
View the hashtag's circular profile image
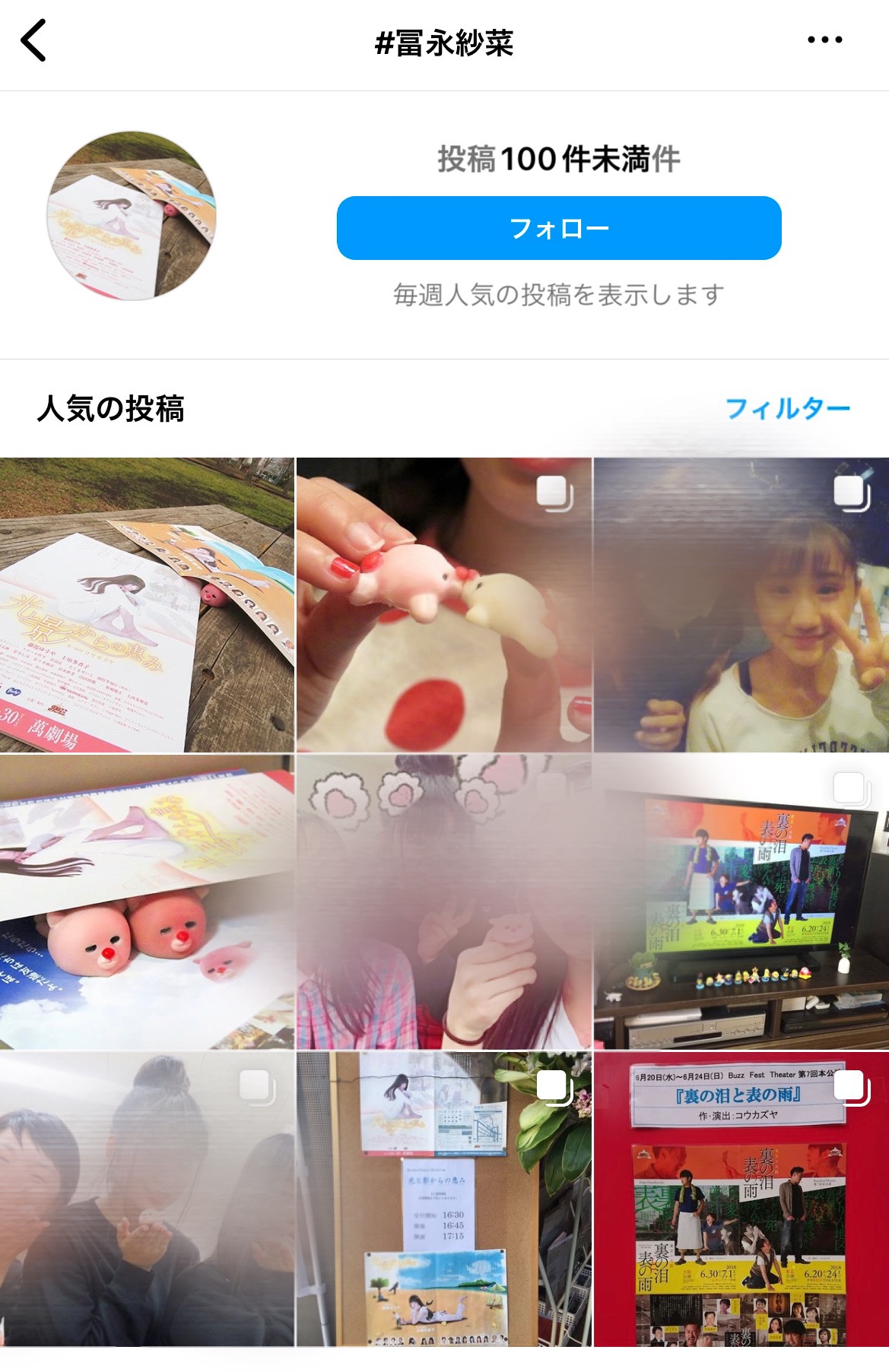[x=132, y=216]
